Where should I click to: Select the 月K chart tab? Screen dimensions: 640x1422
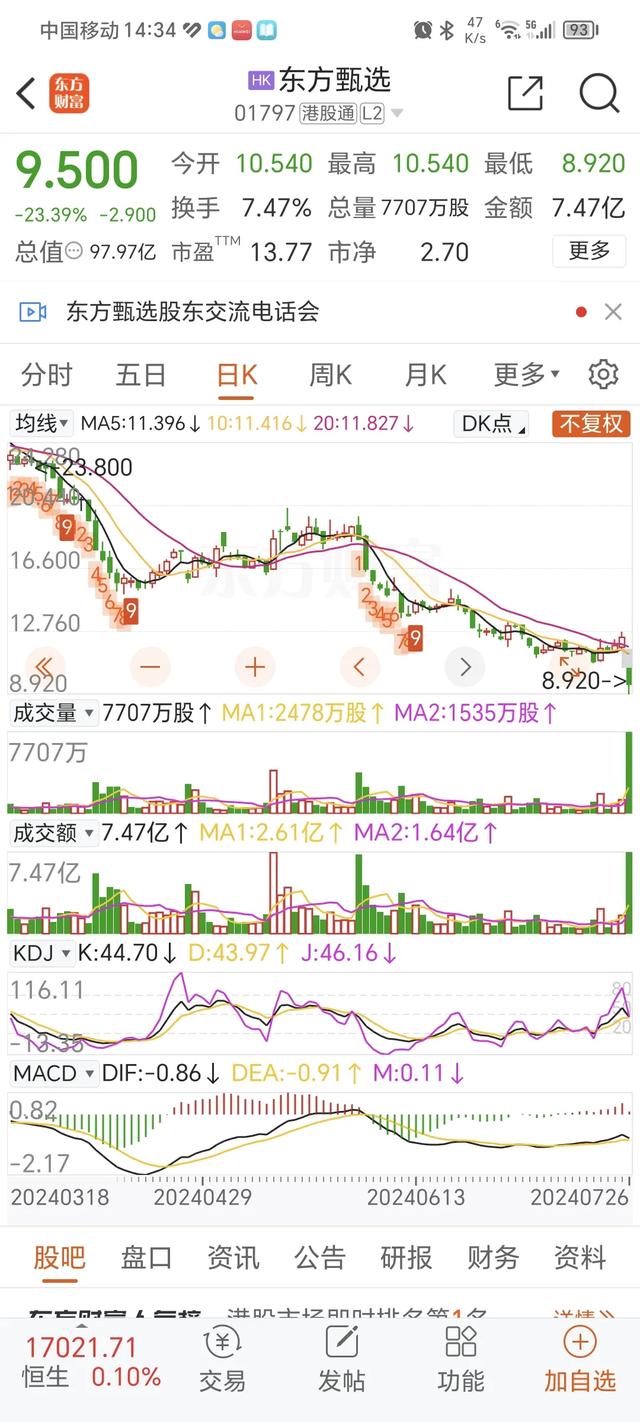coord(425,375)
